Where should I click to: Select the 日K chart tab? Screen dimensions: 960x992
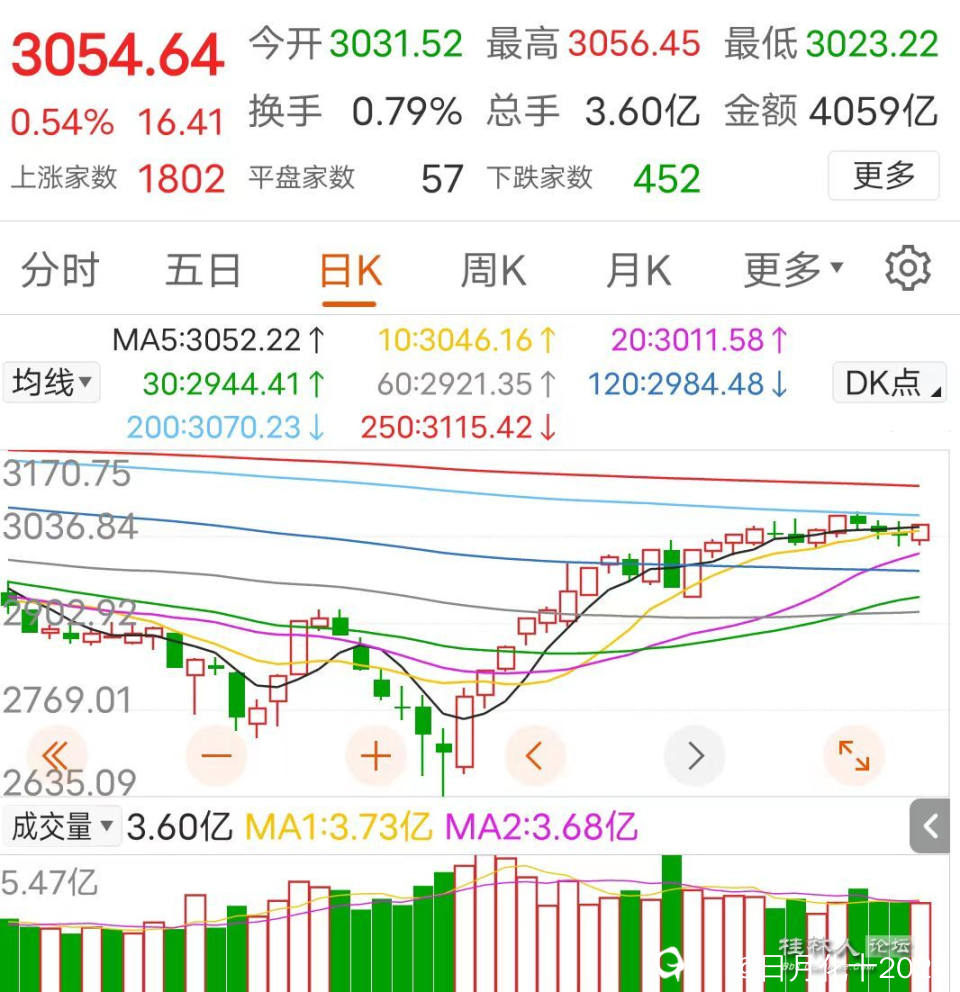[350, 270]
